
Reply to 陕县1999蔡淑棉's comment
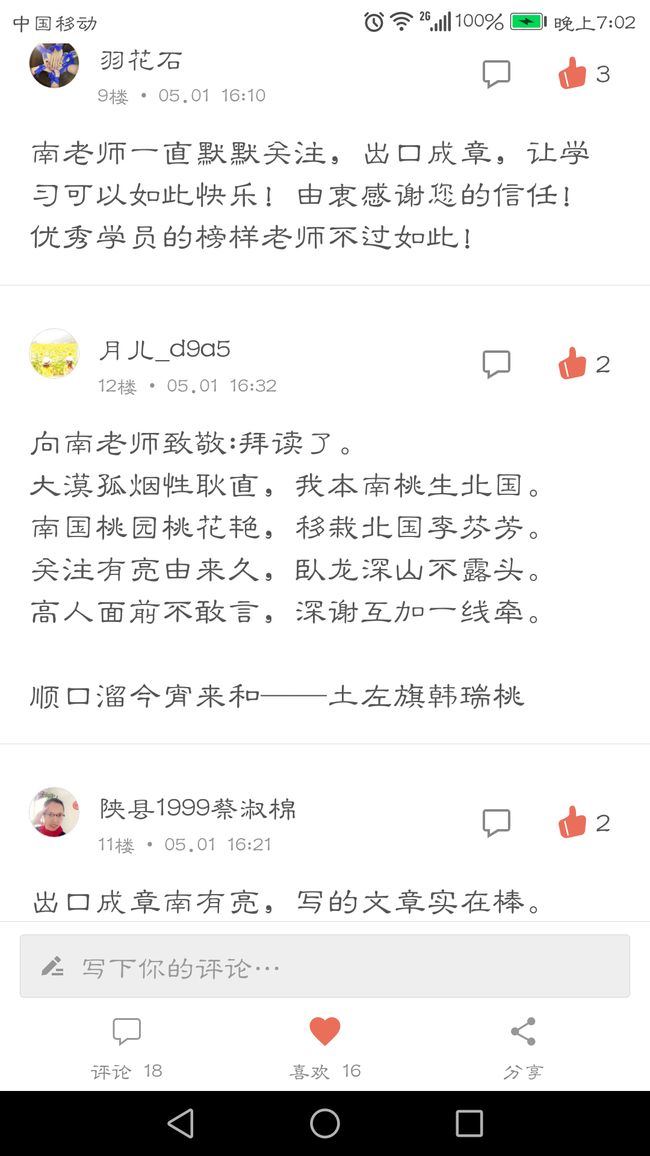(496, 823)
